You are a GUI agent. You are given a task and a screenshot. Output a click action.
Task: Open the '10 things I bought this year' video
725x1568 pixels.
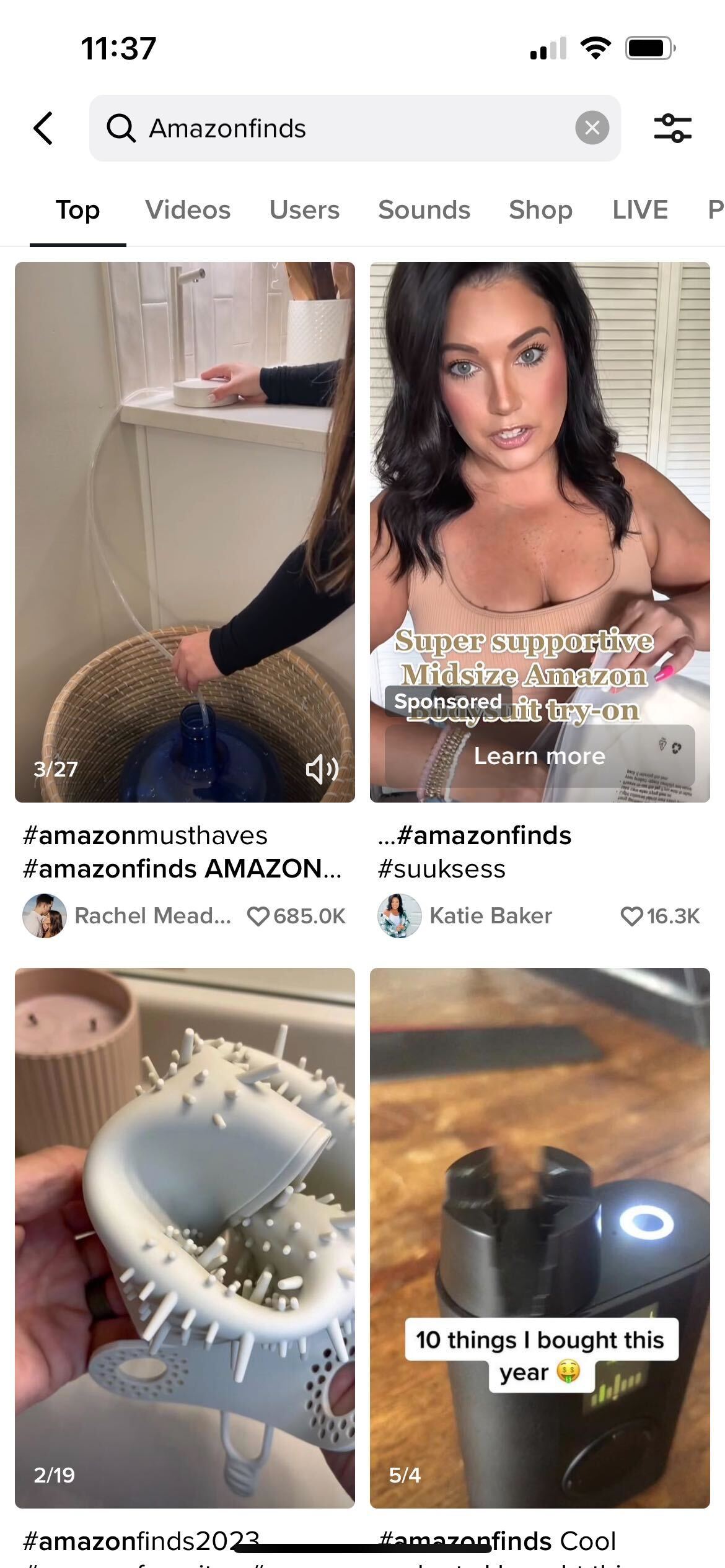[x=540, y=1238]
